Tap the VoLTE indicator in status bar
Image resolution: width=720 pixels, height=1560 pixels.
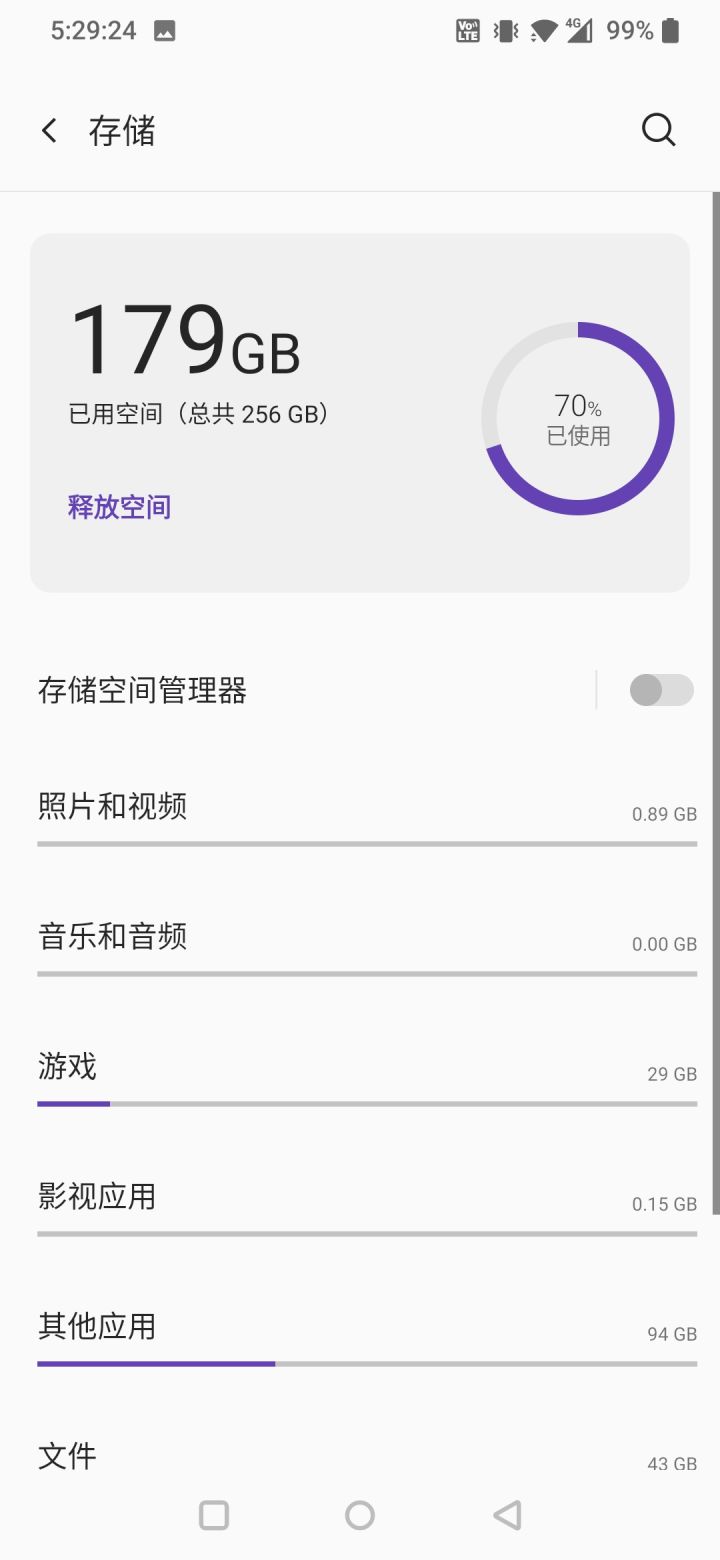(466, 30)
